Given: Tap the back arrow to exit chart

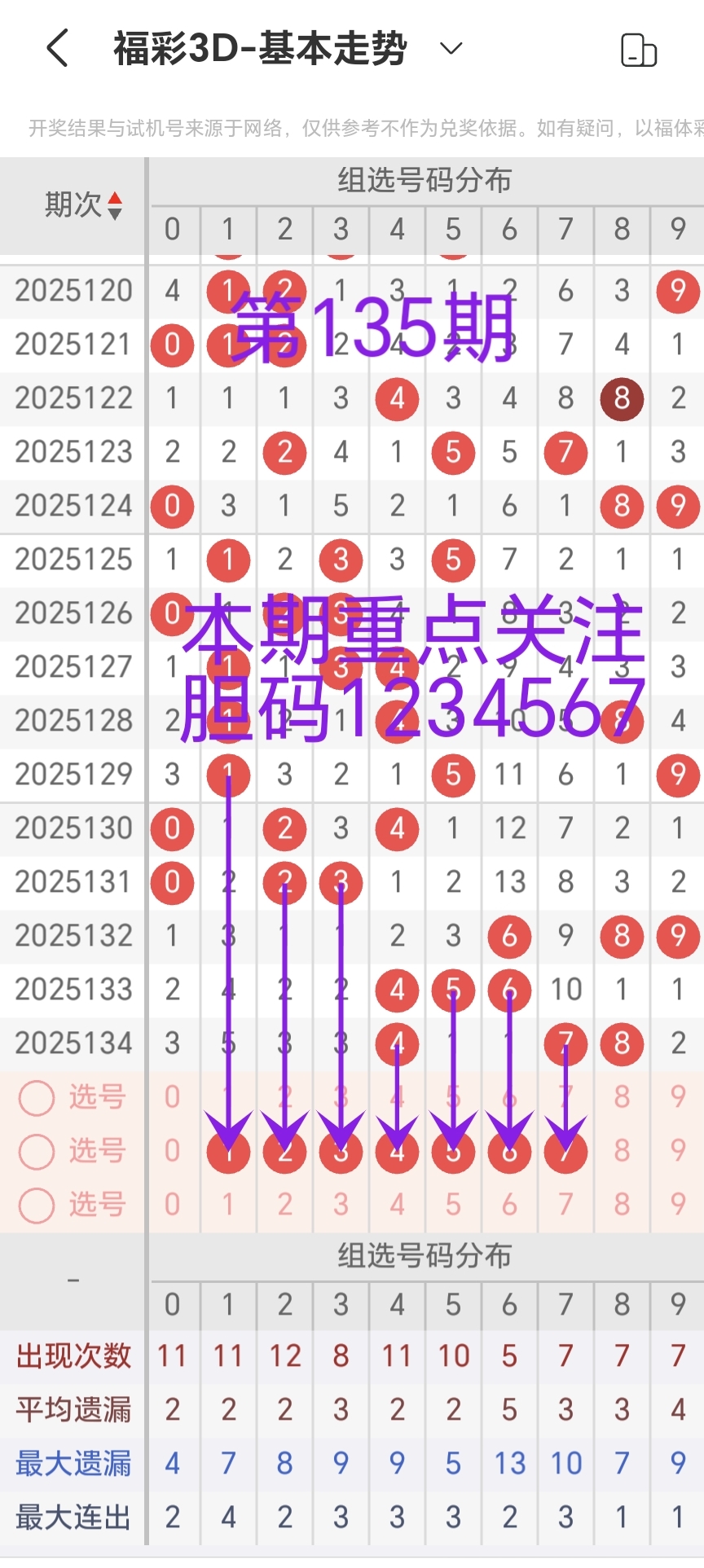Looking at the screenshot, I should point(55,49).
